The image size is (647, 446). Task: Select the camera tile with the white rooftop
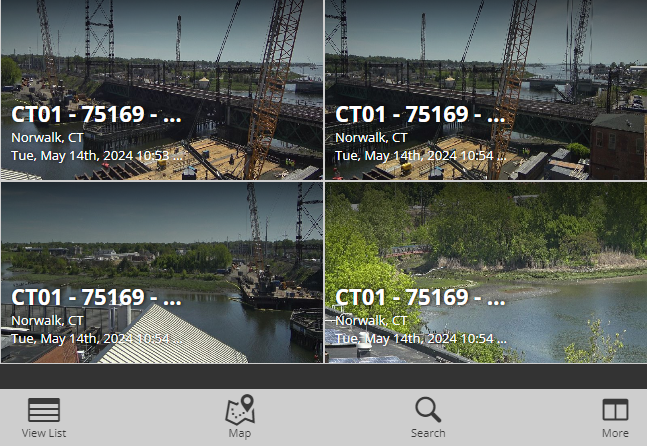[x=161, y=272]
